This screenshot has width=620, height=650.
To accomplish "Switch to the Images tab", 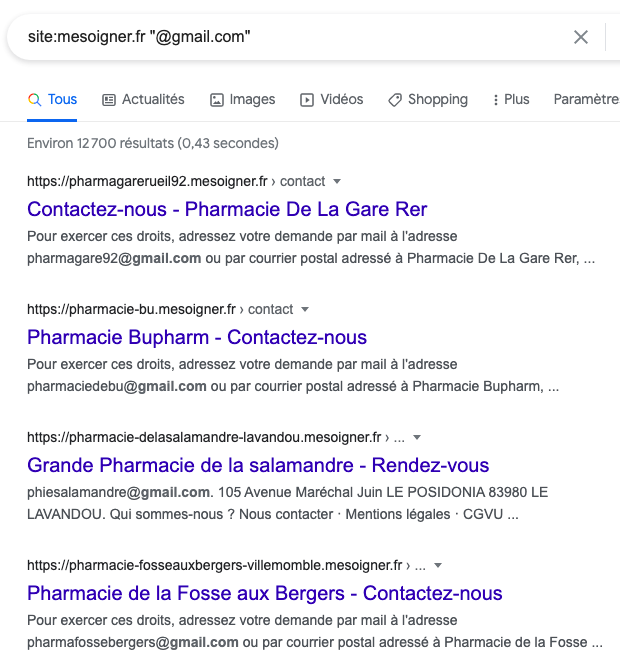I will tap(242, 99).
